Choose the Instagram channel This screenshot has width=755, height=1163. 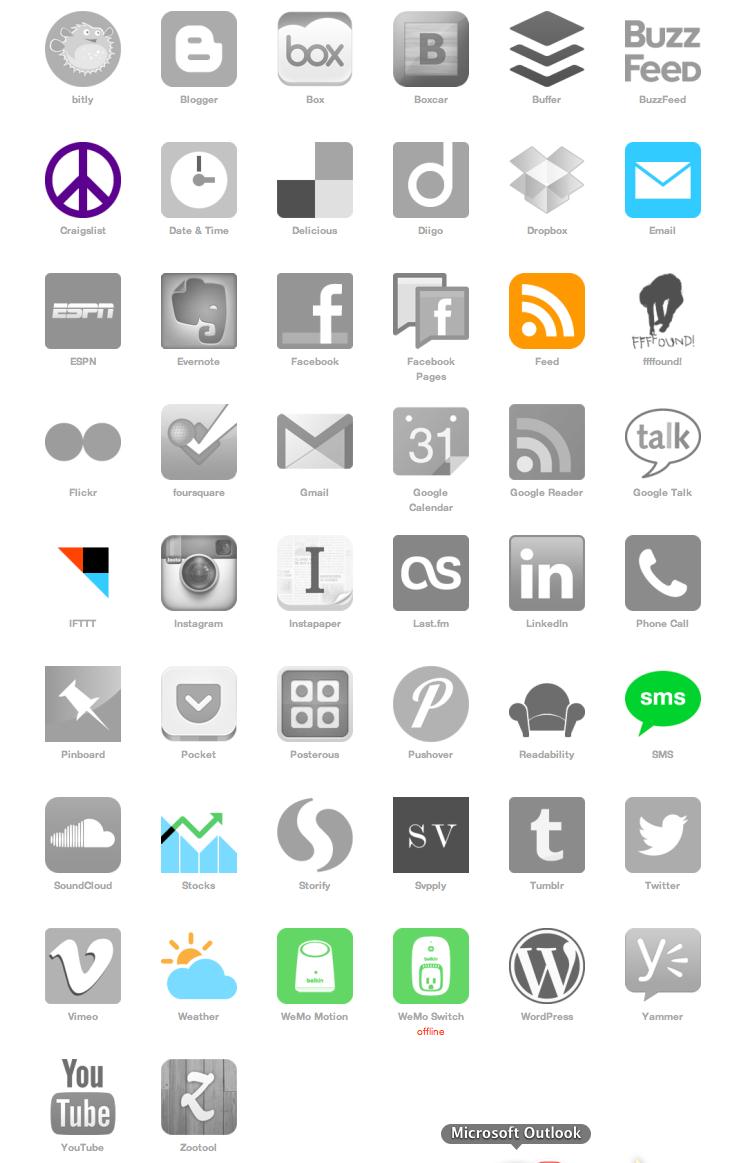(199, 573)
